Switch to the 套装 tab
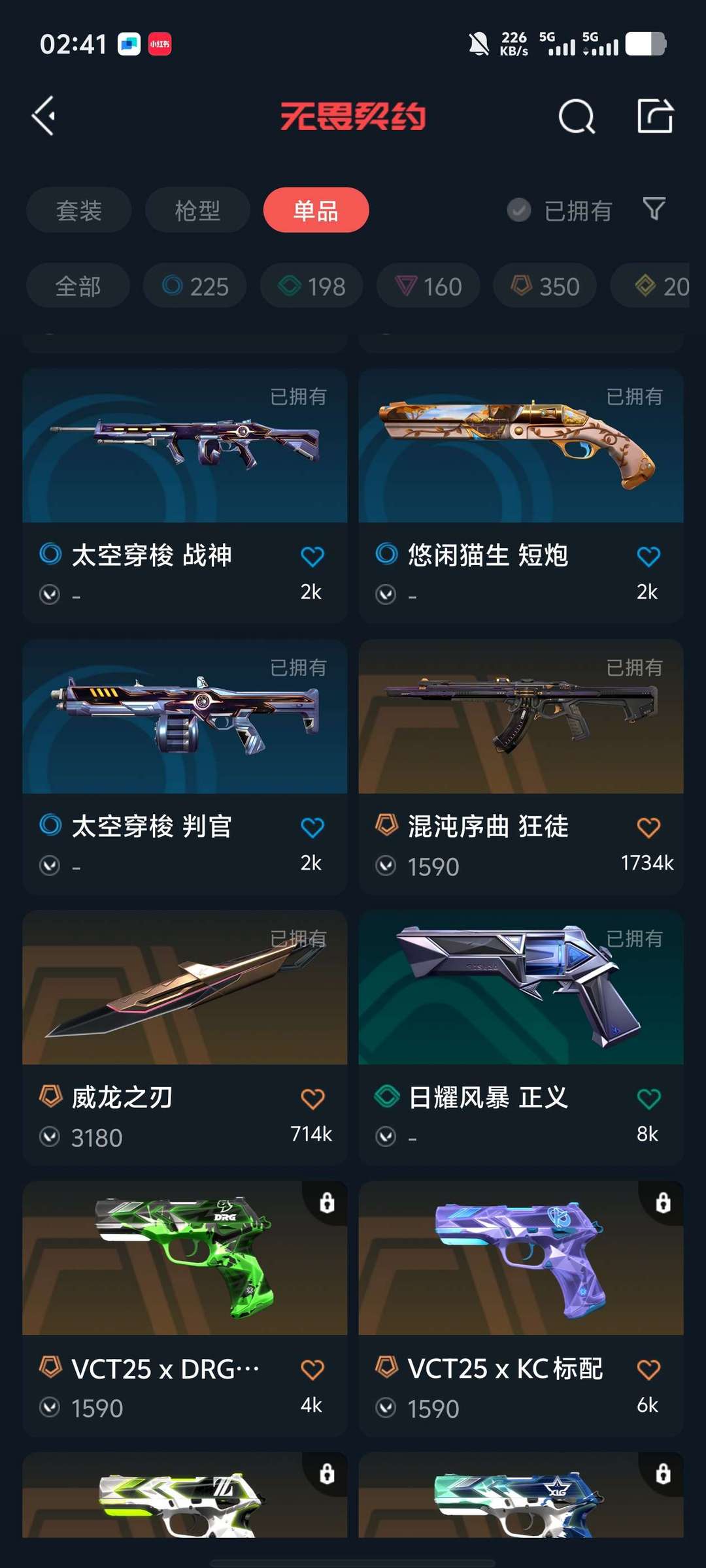Viewport: 706px width, 1568px height. point(79,210)
